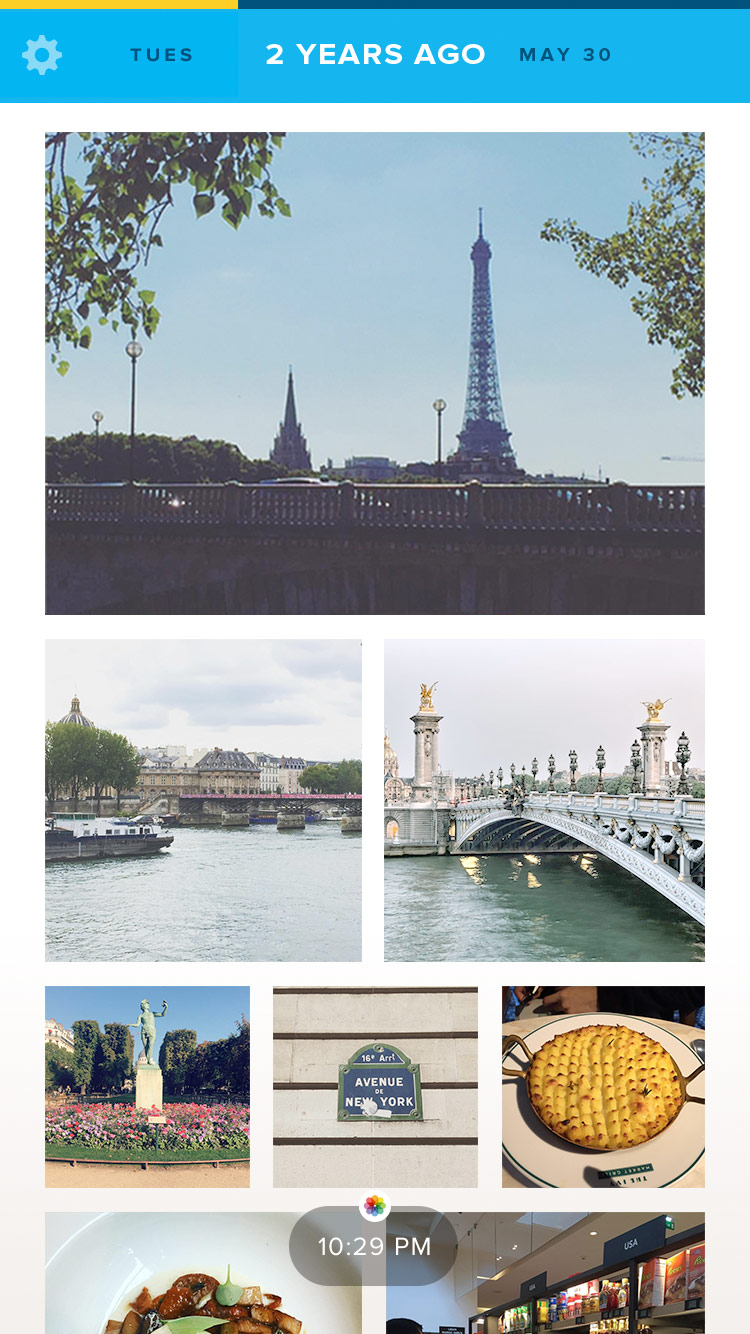Switch to the 2 Years Ago tab
Screen dimensions: 750x1334
pos(375,55)
